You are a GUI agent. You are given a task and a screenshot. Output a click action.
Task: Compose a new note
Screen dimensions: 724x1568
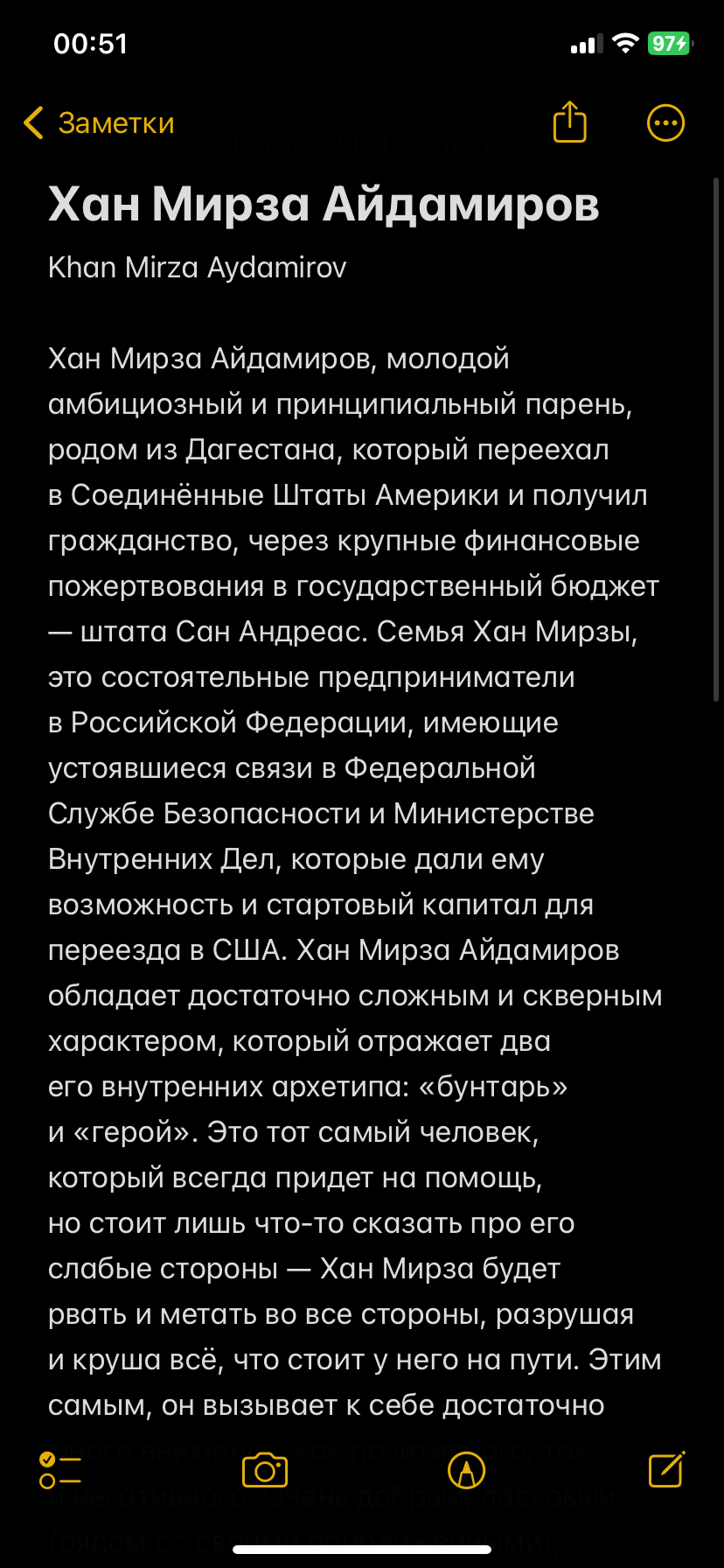[666, 1469]
